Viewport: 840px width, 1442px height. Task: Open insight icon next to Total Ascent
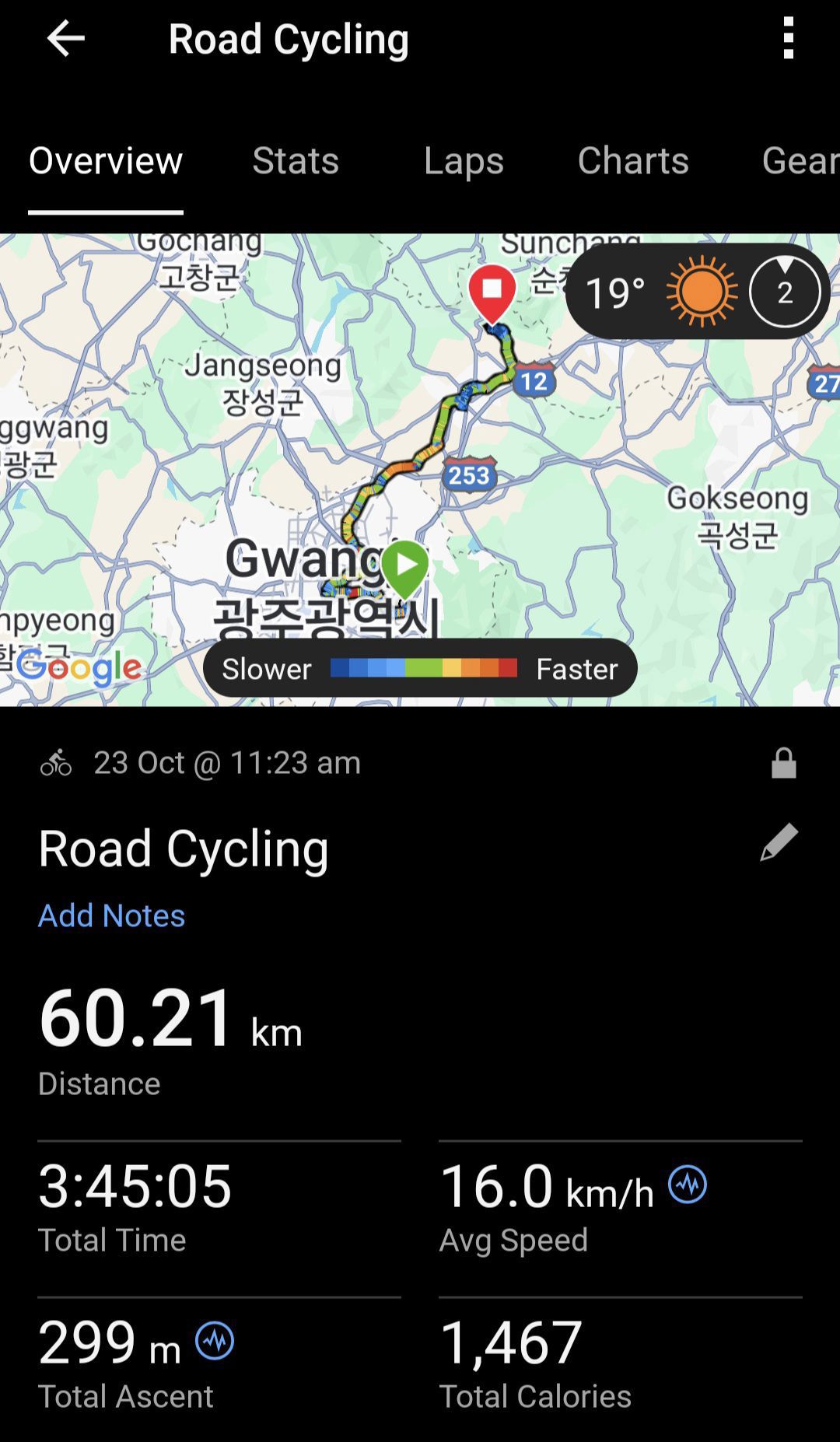click(x=215, y=1341)
